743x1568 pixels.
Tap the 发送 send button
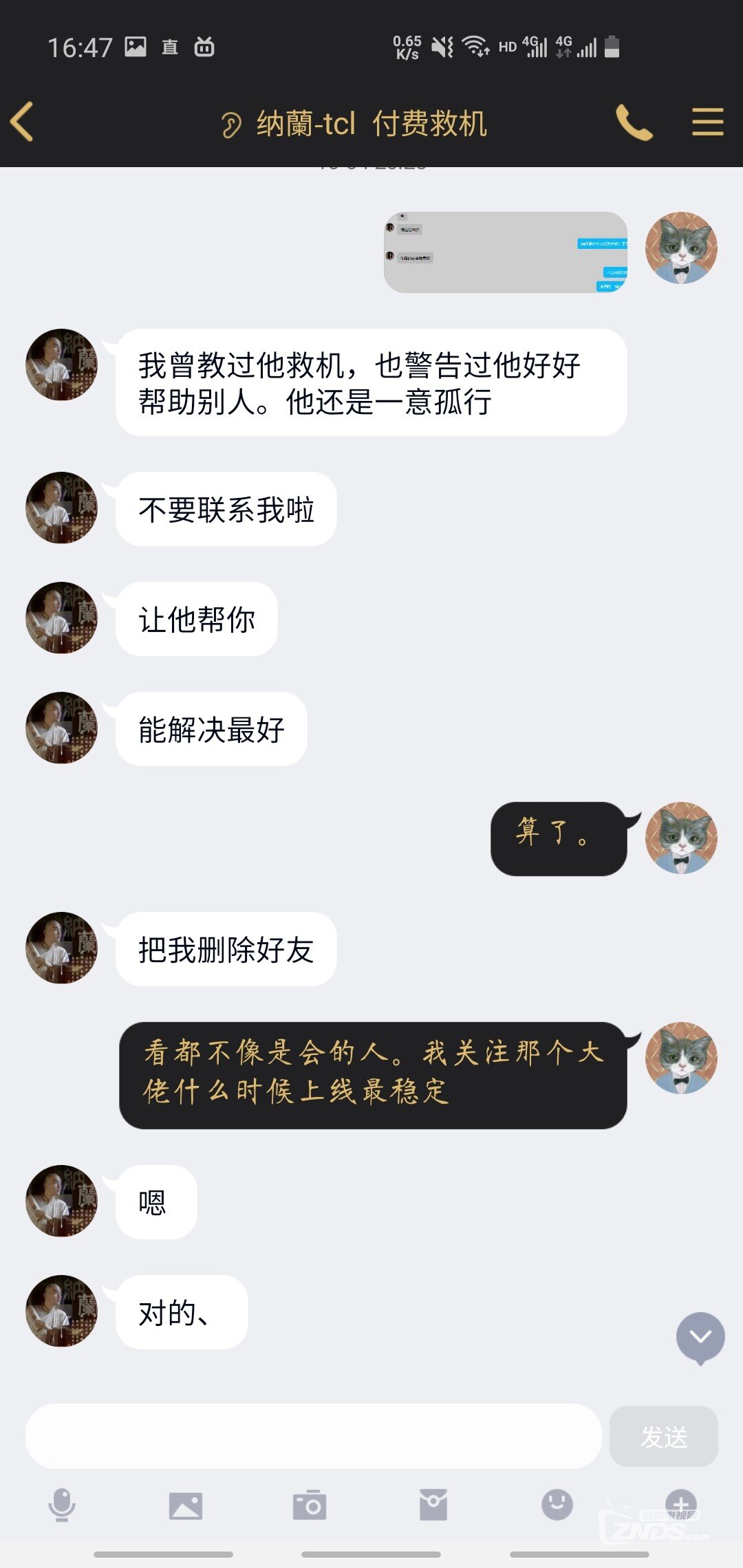click(663, 1437)
